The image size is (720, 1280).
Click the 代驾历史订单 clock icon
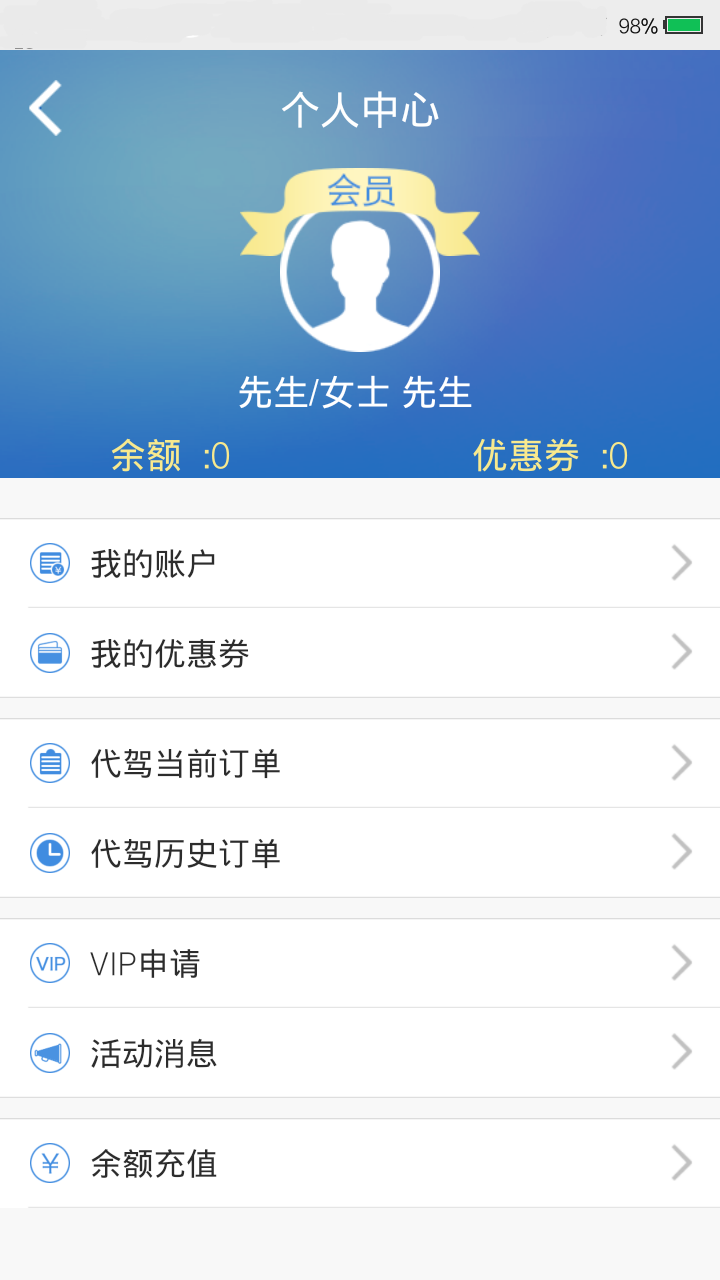coord(50,852)
